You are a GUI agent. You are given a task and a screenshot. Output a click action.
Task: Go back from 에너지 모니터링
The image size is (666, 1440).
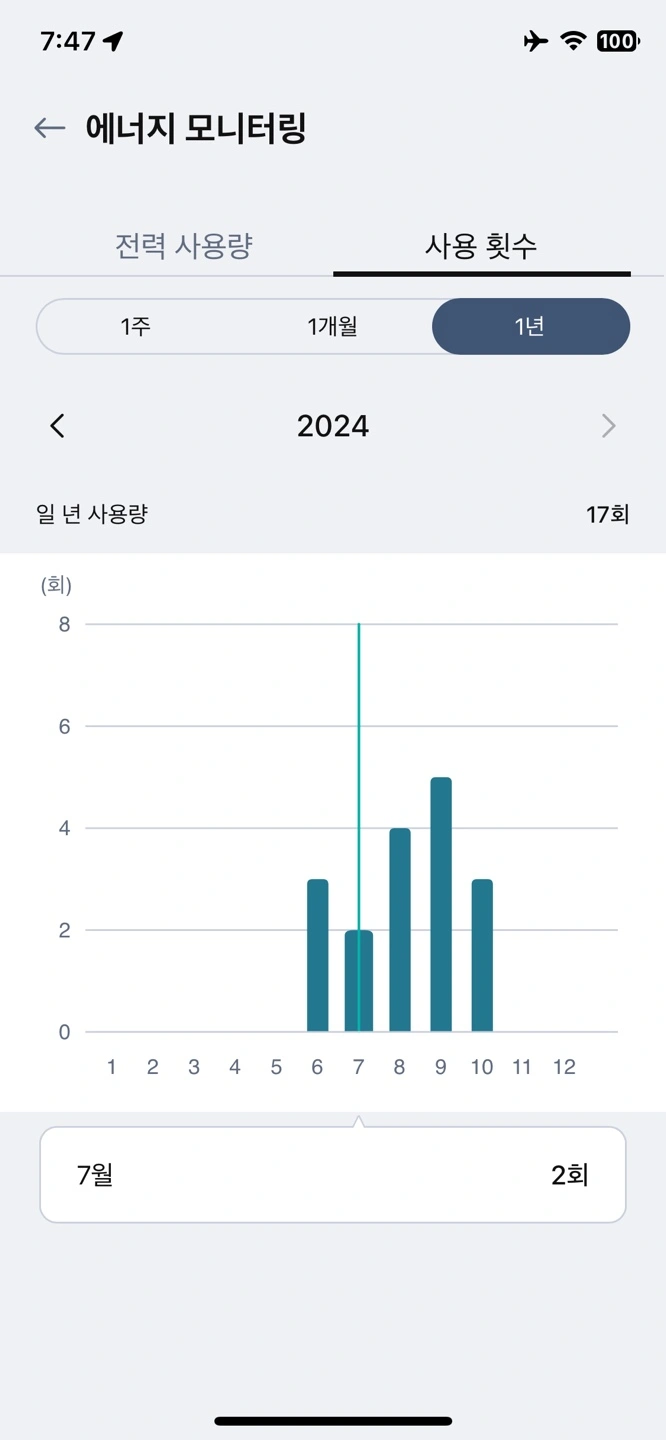pyautogui.click(x=49, y=128)
